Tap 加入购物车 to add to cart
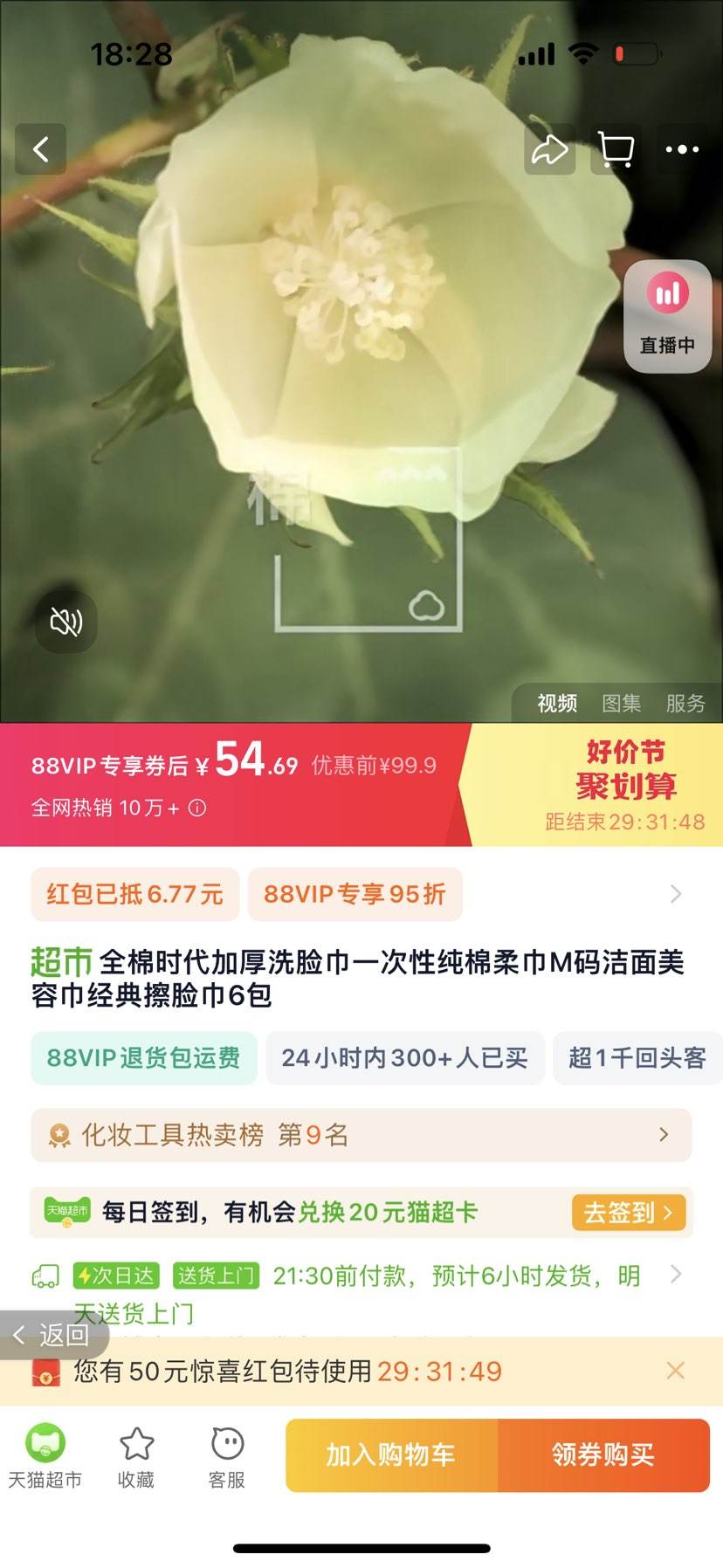 [391, 1455]
